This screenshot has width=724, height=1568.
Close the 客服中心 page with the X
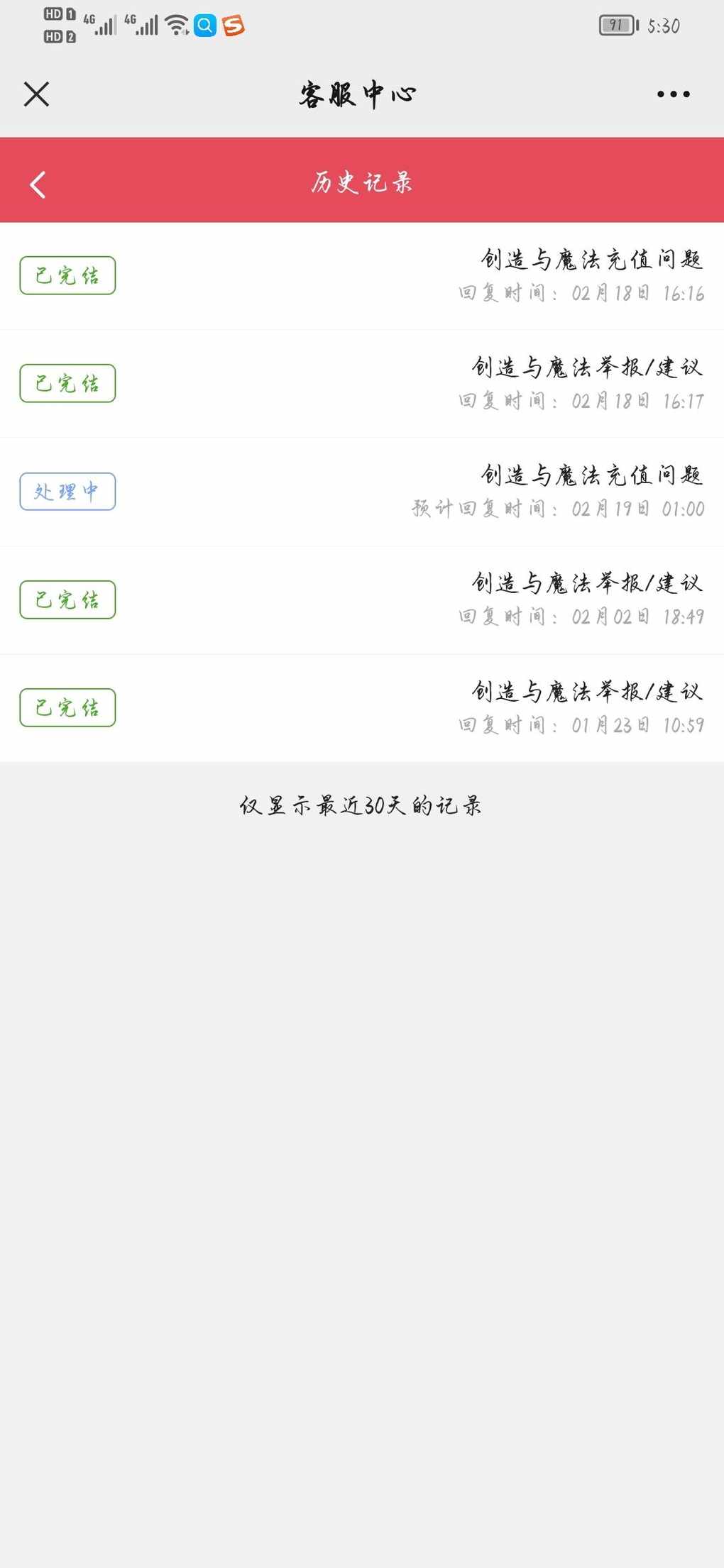coord(36,94)
